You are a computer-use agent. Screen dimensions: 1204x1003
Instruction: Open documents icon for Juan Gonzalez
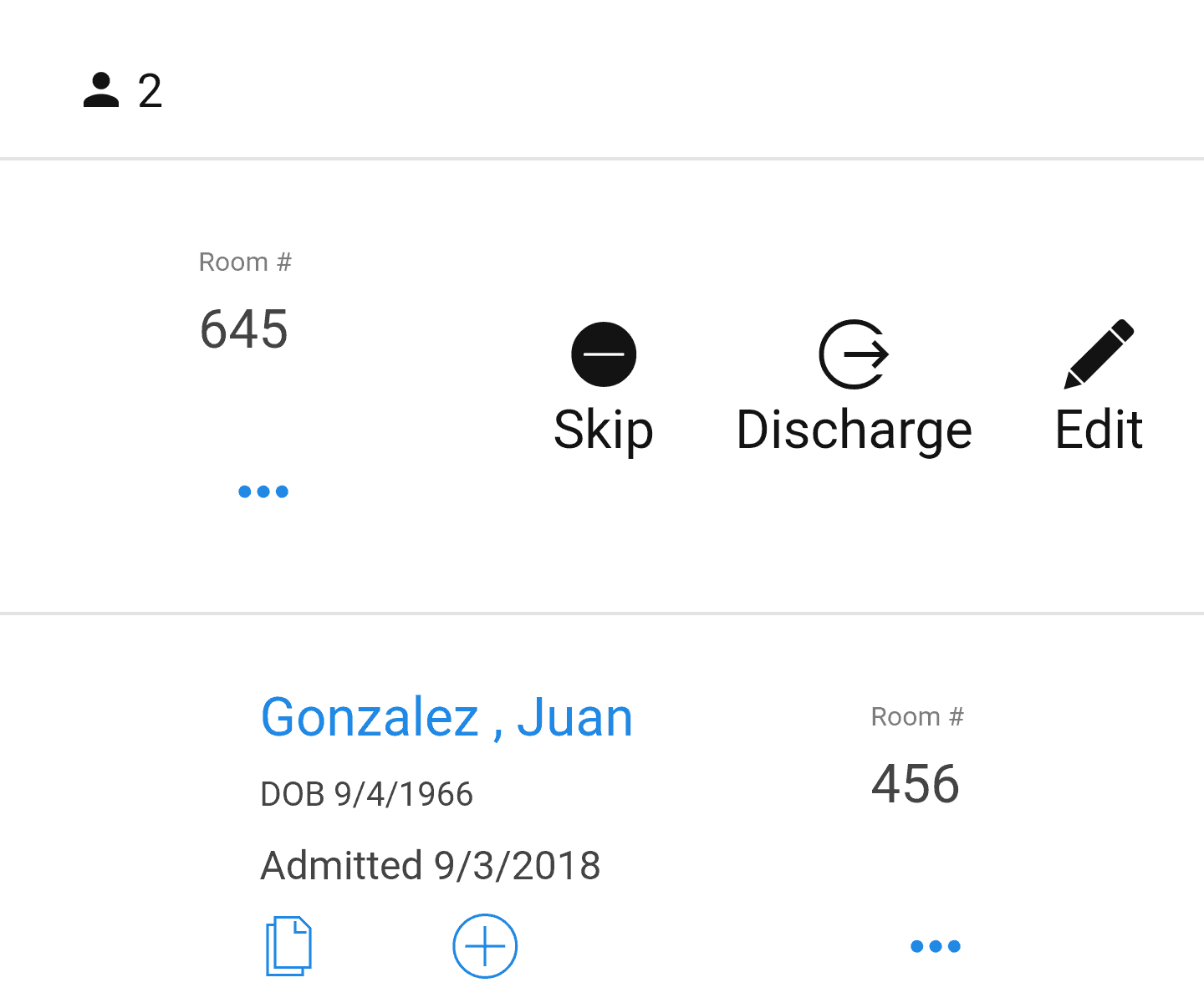(x=289, y=946)
